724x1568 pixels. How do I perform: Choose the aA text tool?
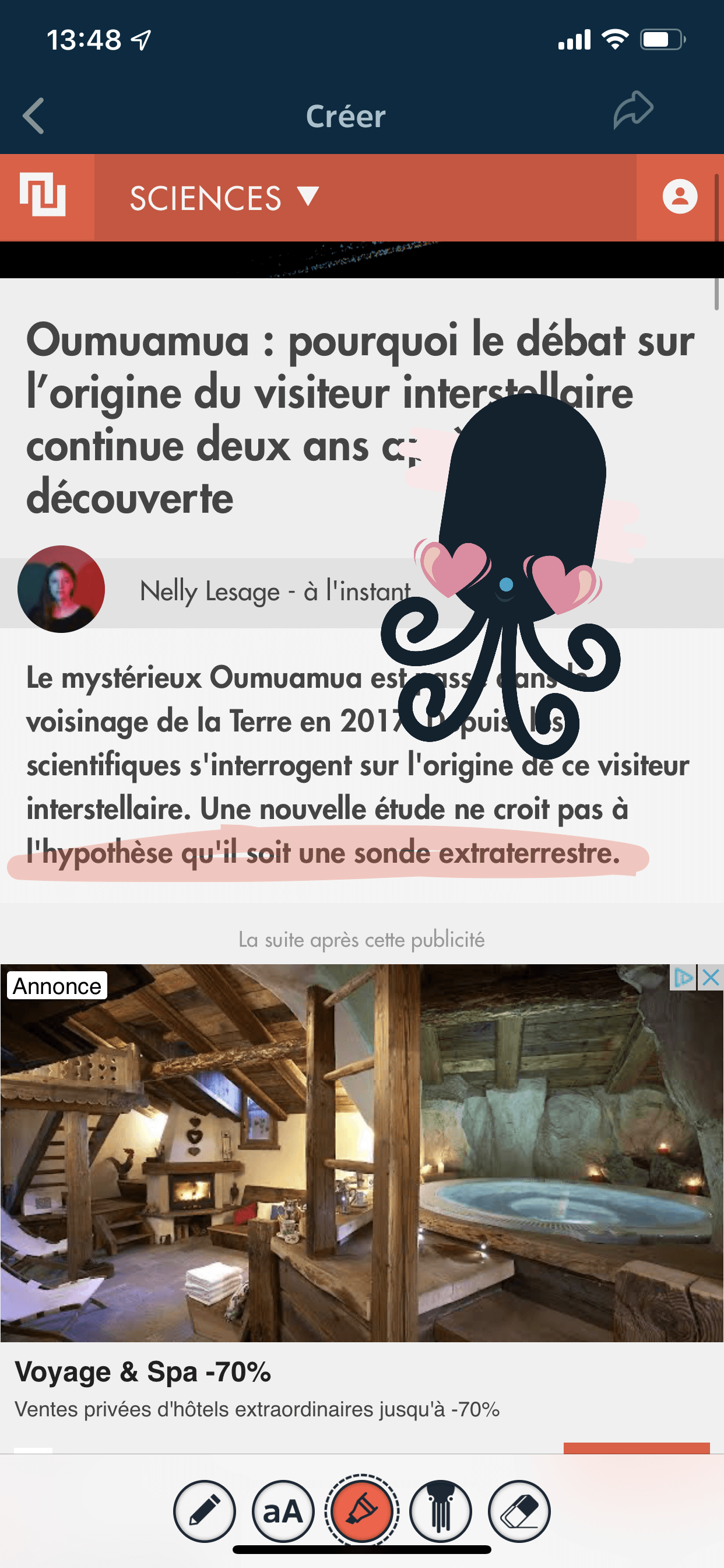pyautogui.click(x=283, y=1511)
